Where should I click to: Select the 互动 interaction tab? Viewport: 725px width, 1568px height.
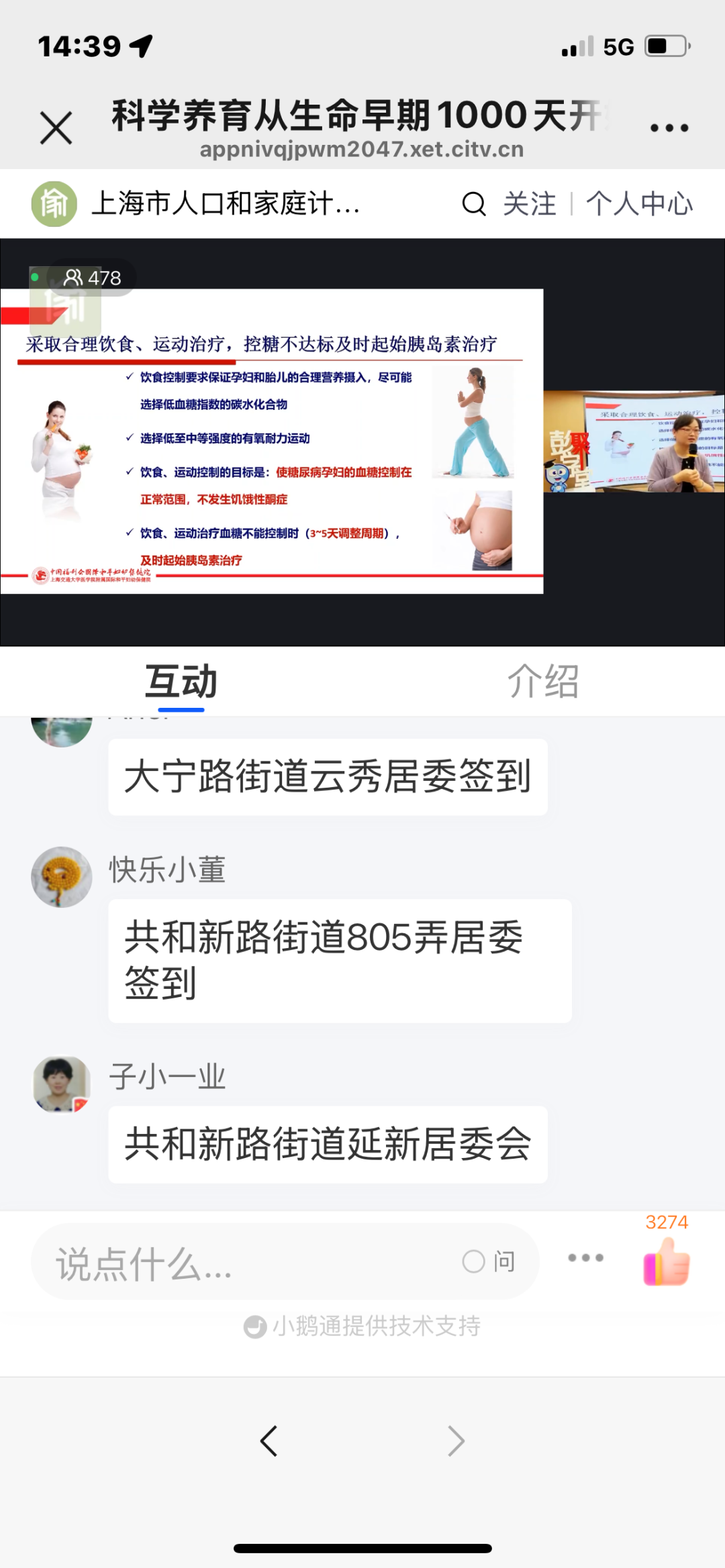(x=182, y=682)
